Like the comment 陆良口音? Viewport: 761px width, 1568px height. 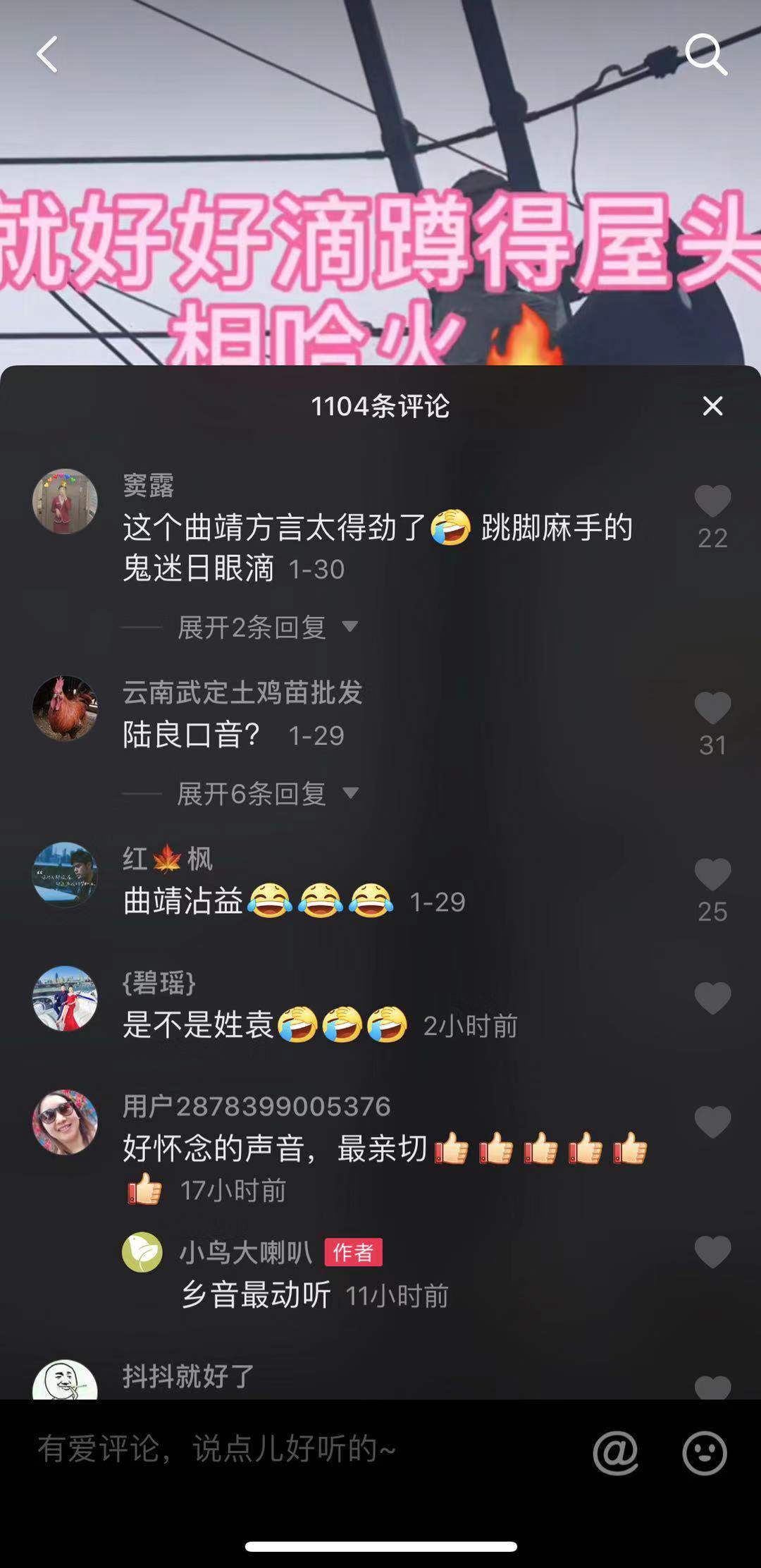tap(712, 709)
